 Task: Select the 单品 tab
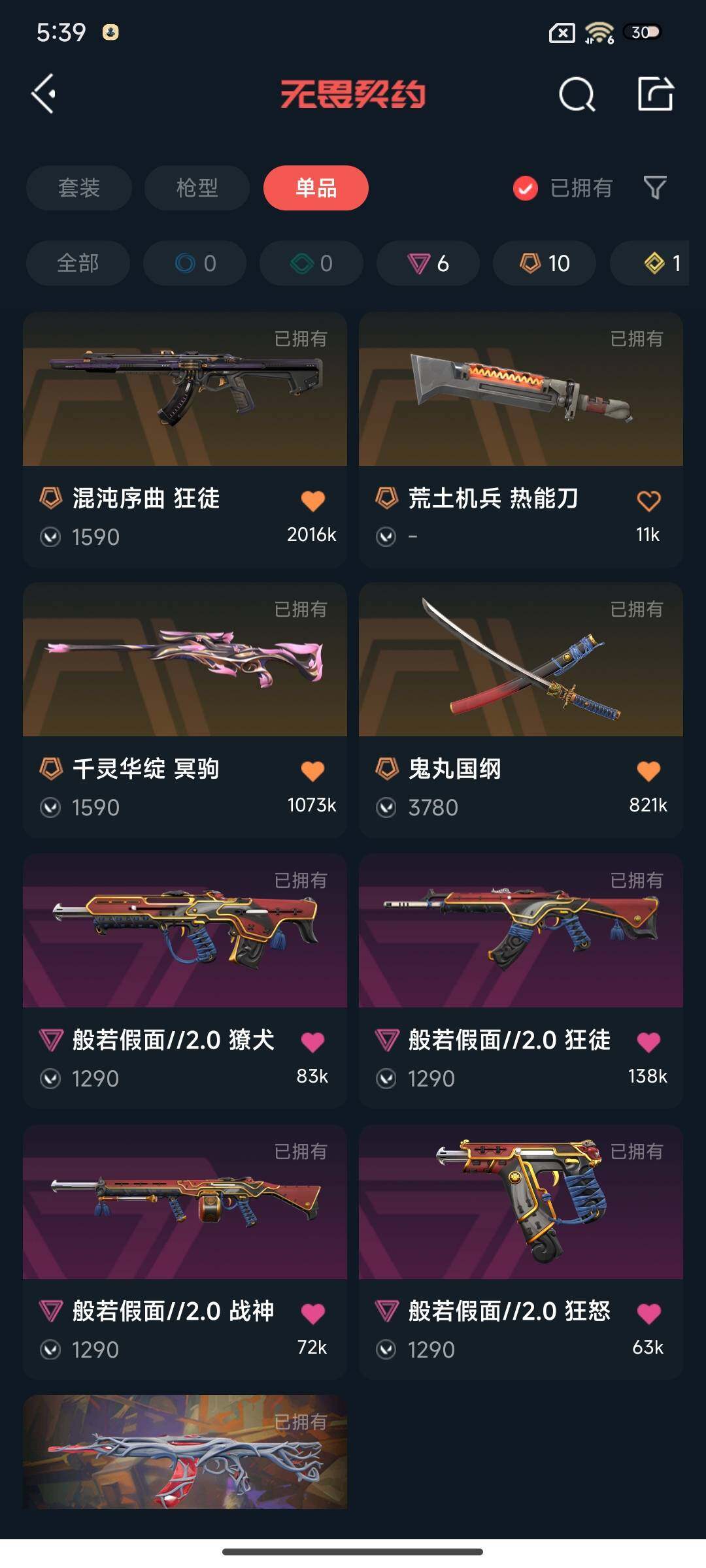pos(316,188)
